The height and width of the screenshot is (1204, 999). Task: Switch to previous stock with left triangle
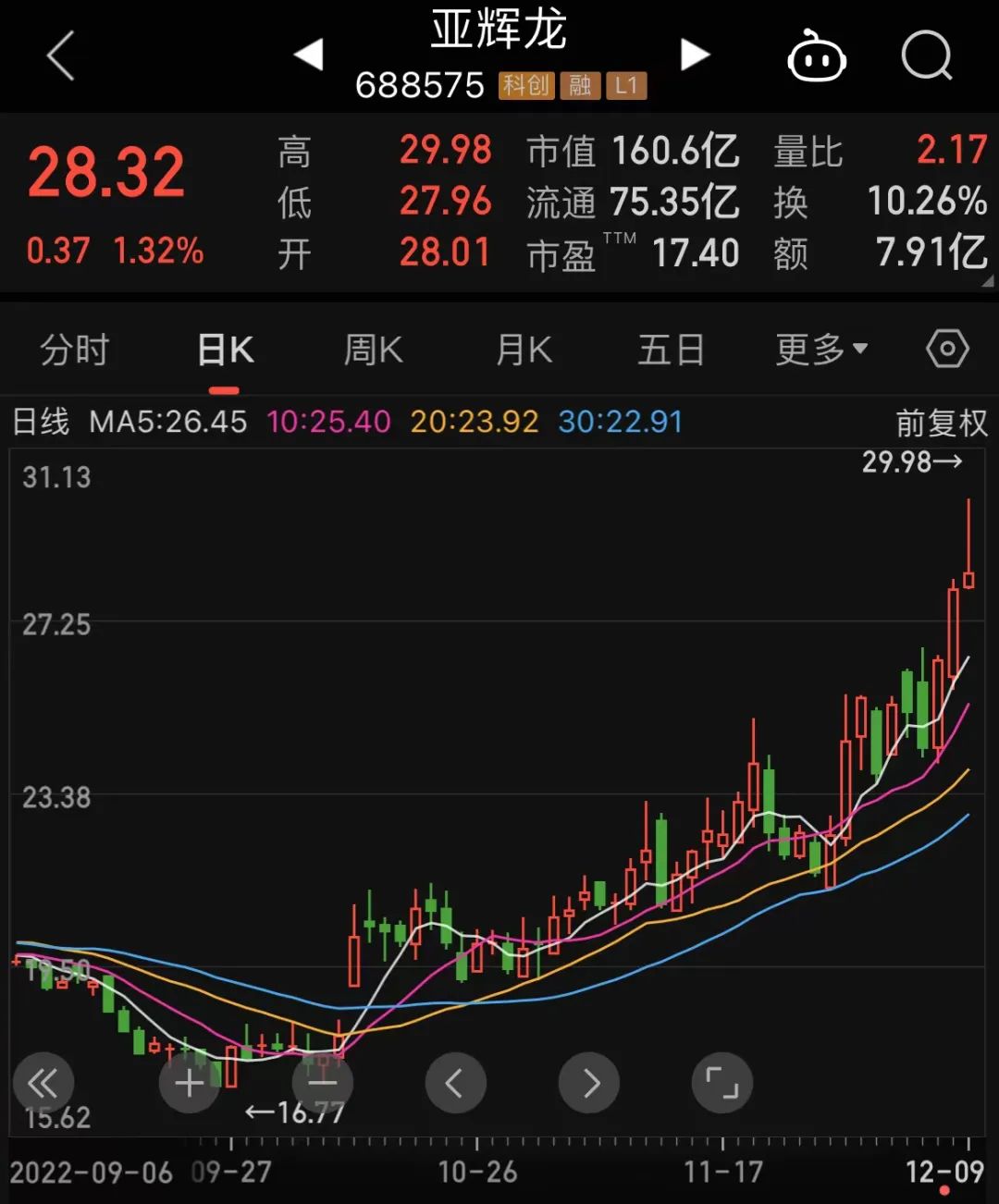tap(308, 54)
